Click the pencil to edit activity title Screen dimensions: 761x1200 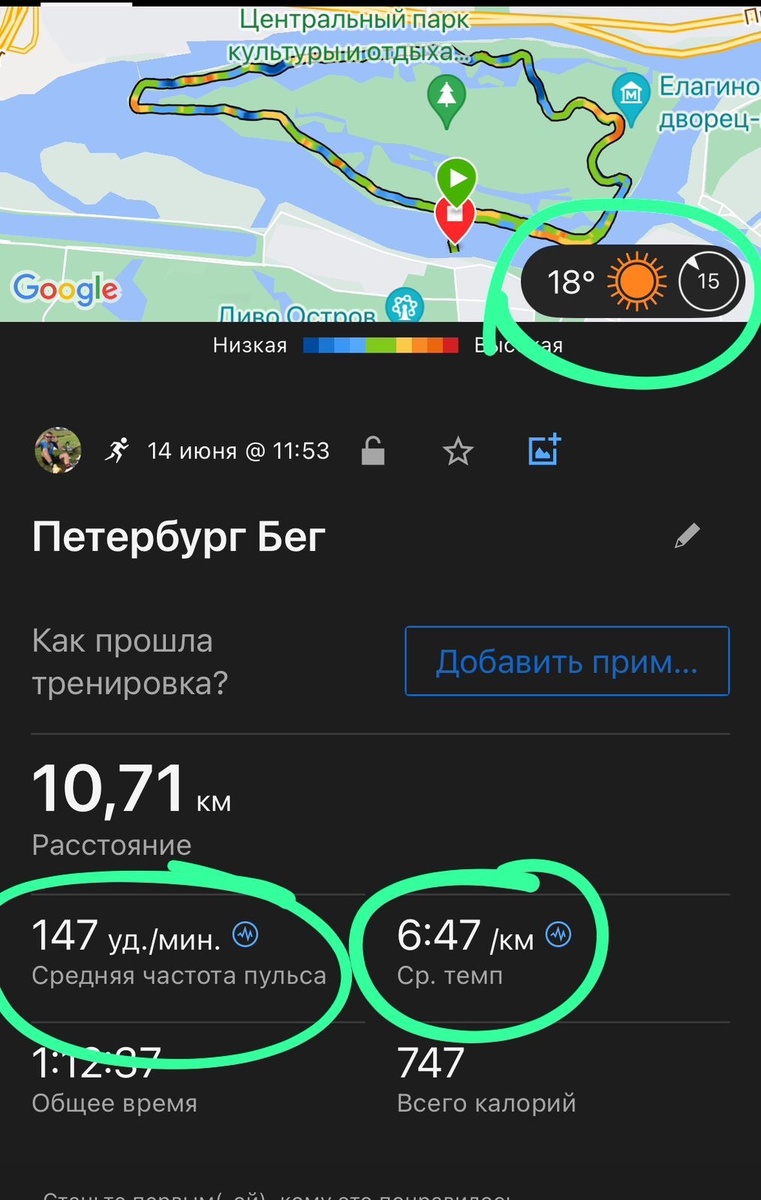coord(687,536)
